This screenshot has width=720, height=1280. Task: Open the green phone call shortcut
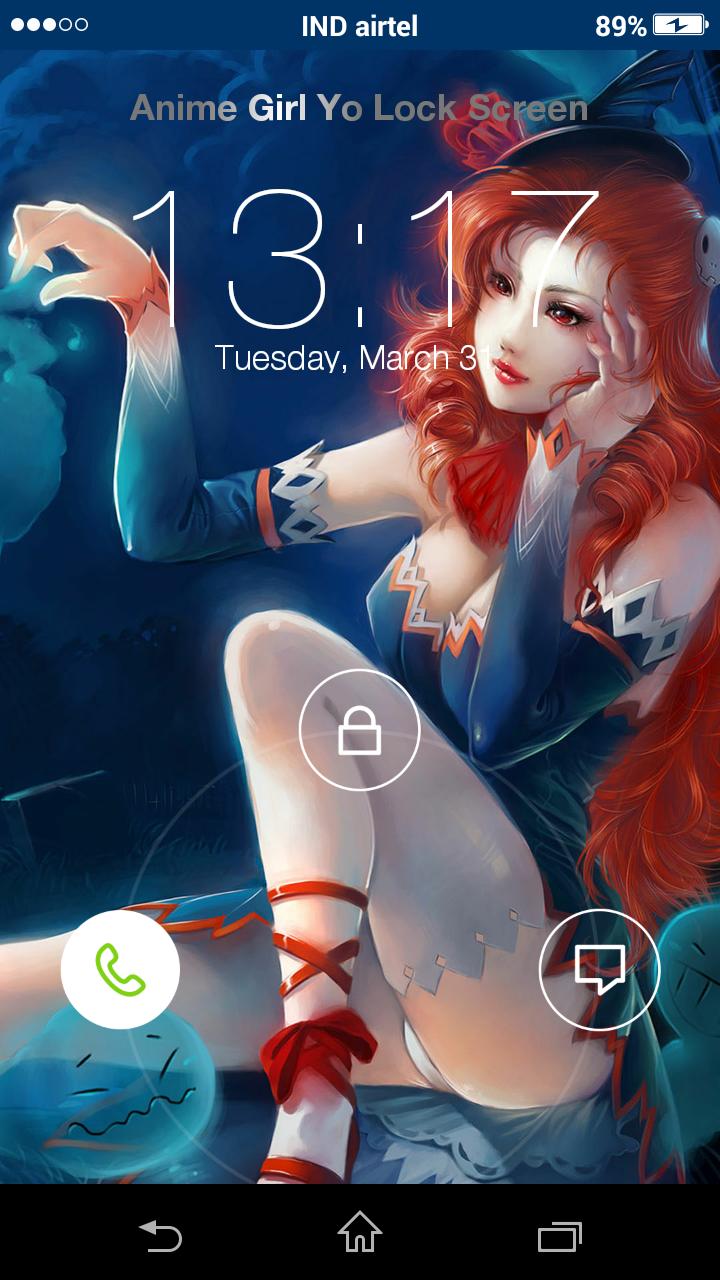(x=120, y=970)
